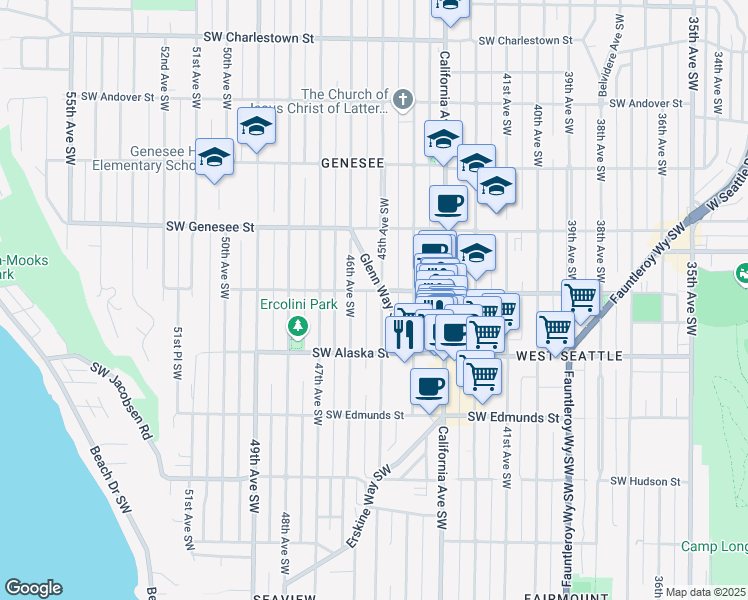Tap the Ercolini Park tree pin
748x600 pixels.
click(297, 326)
